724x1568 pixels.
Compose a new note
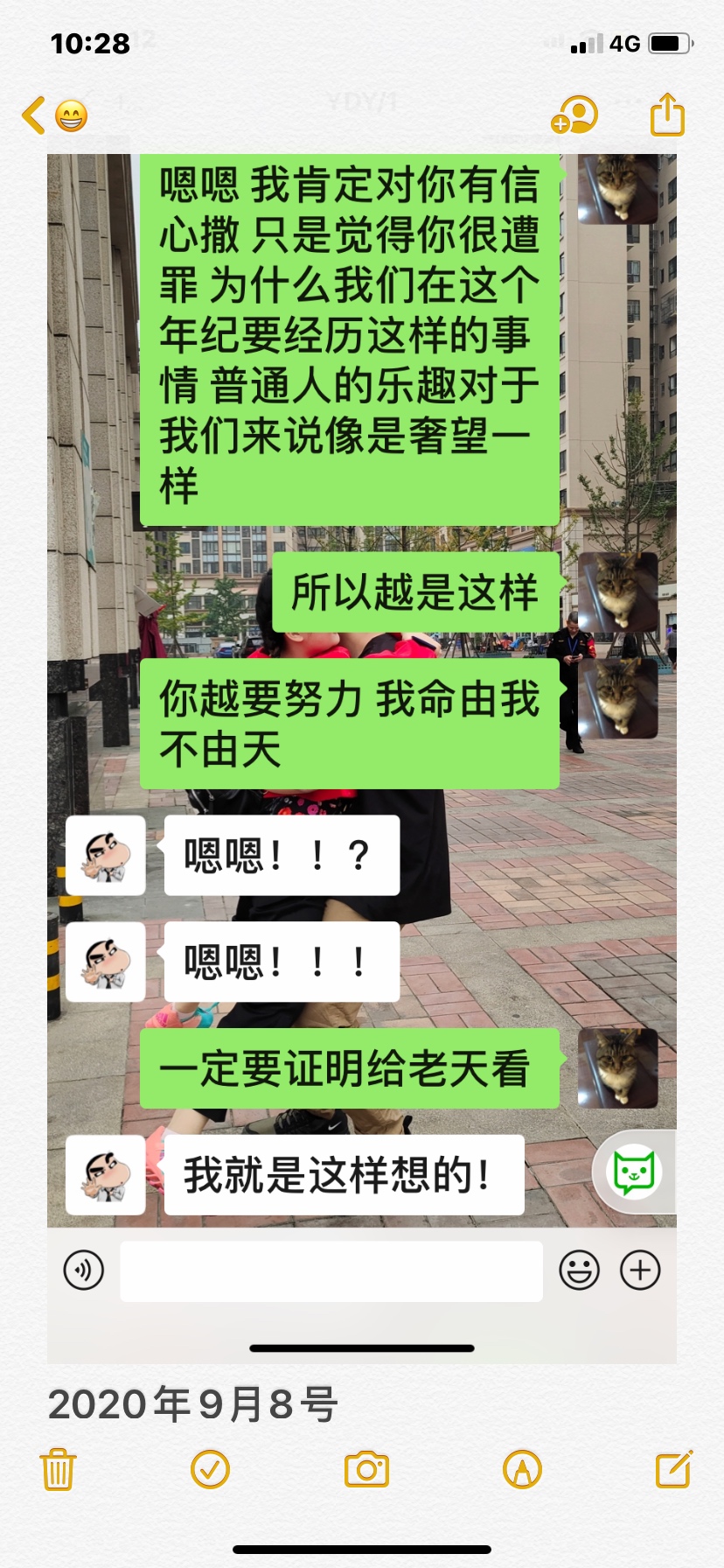(674, 1469)
